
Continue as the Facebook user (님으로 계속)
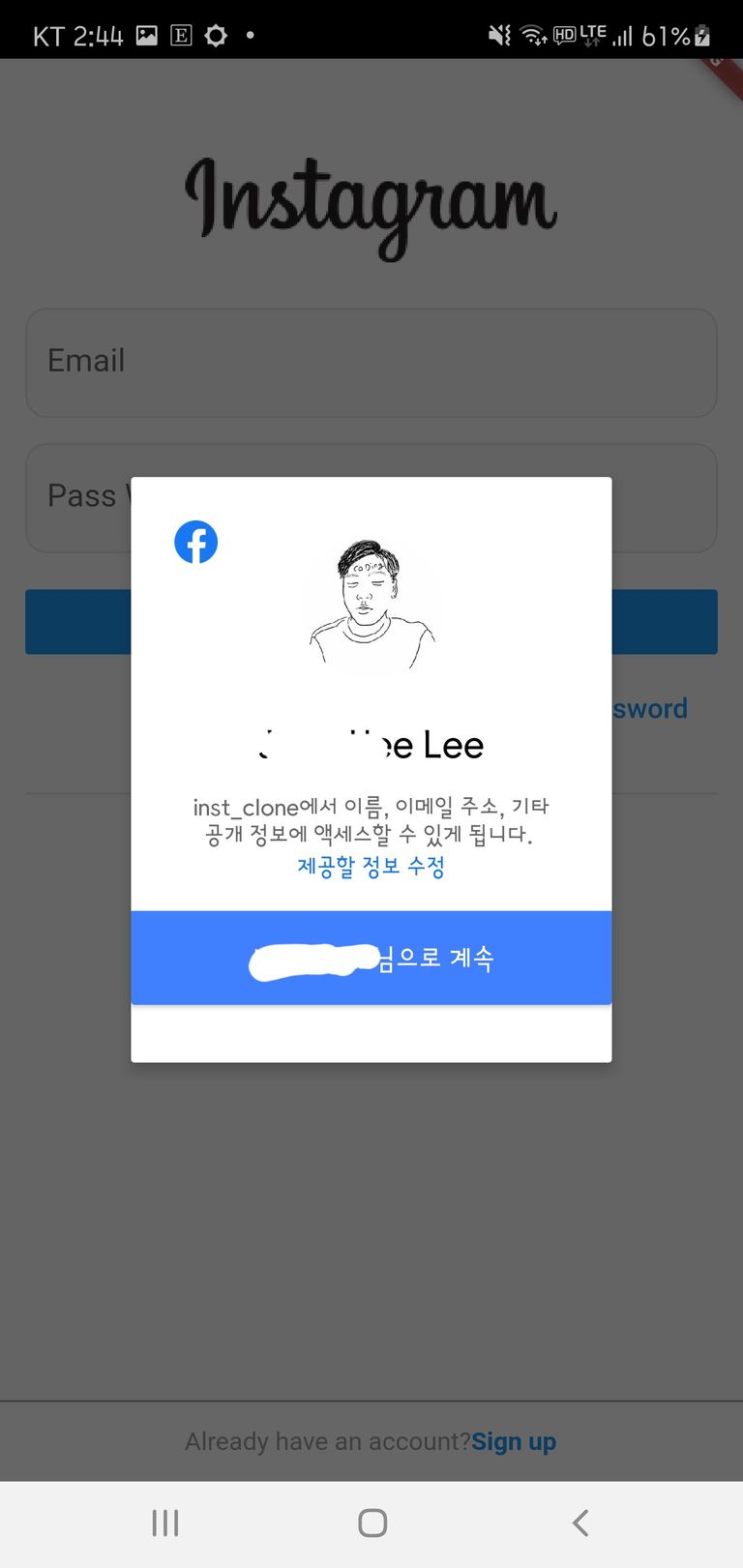(371, 958)
